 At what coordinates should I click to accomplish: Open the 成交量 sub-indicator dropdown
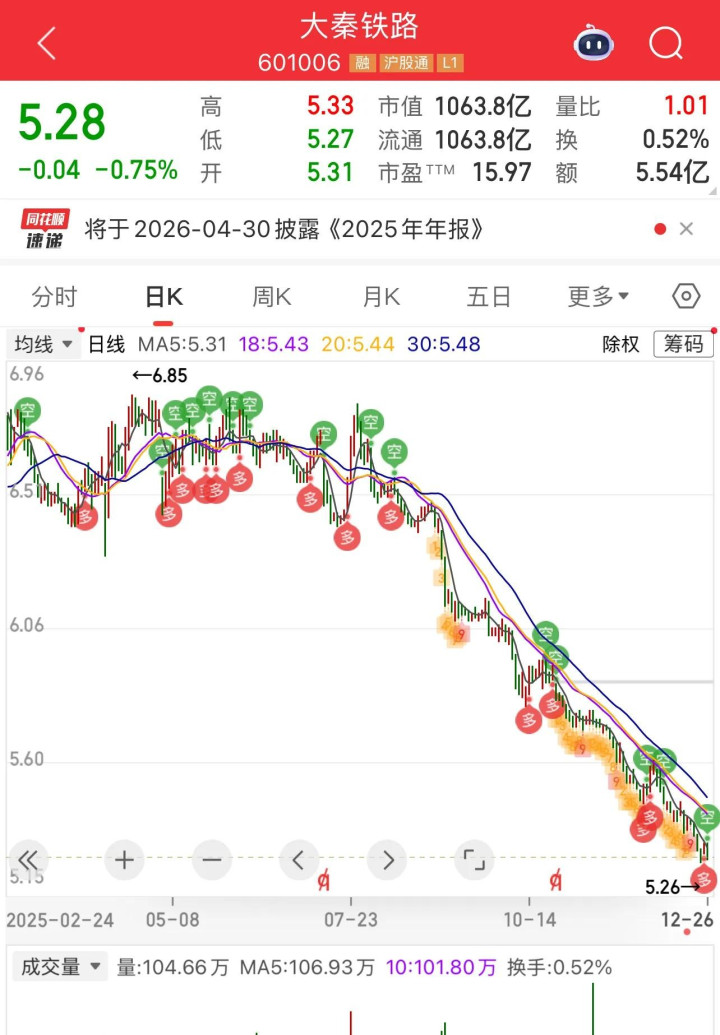pos(62,967)
